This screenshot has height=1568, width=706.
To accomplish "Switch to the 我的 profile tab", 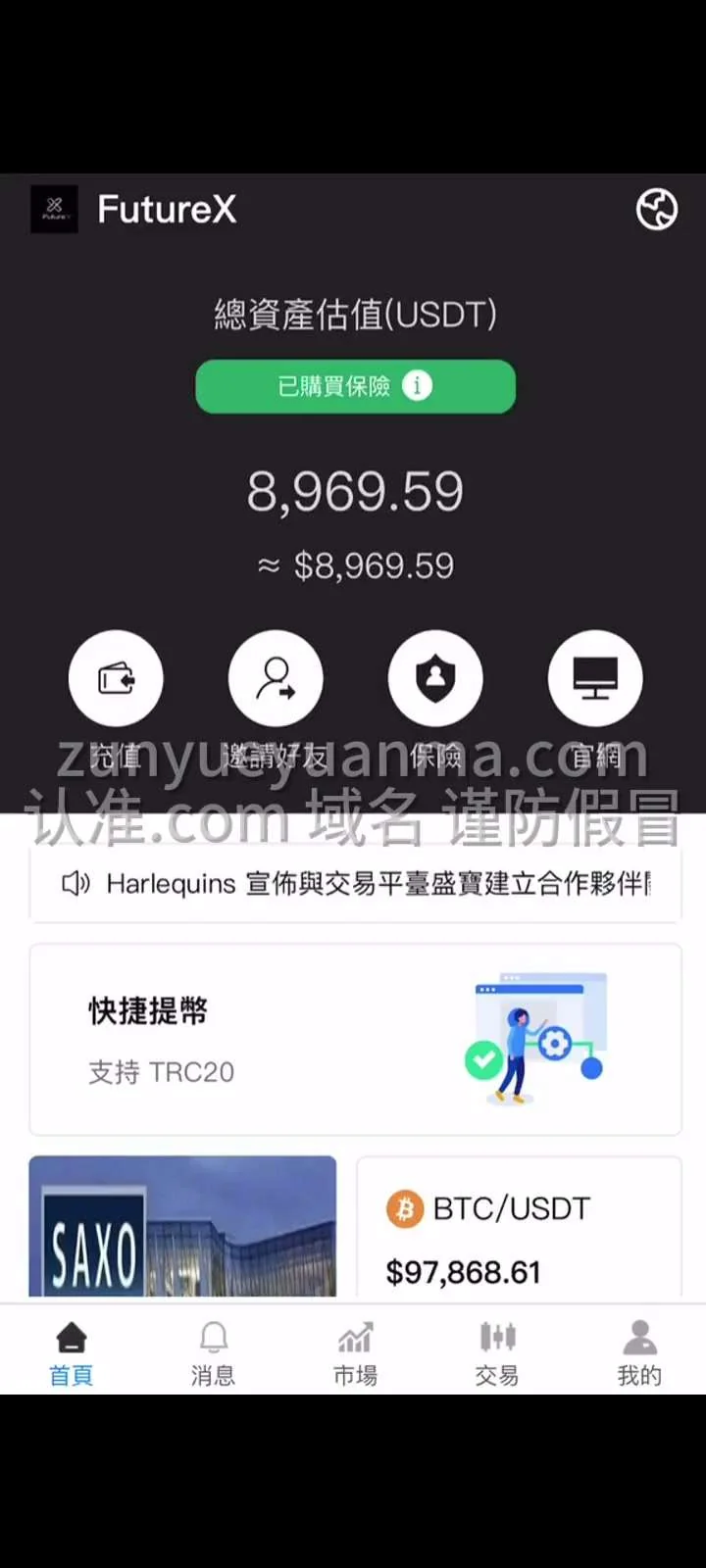I will (x=639, y=1351).
